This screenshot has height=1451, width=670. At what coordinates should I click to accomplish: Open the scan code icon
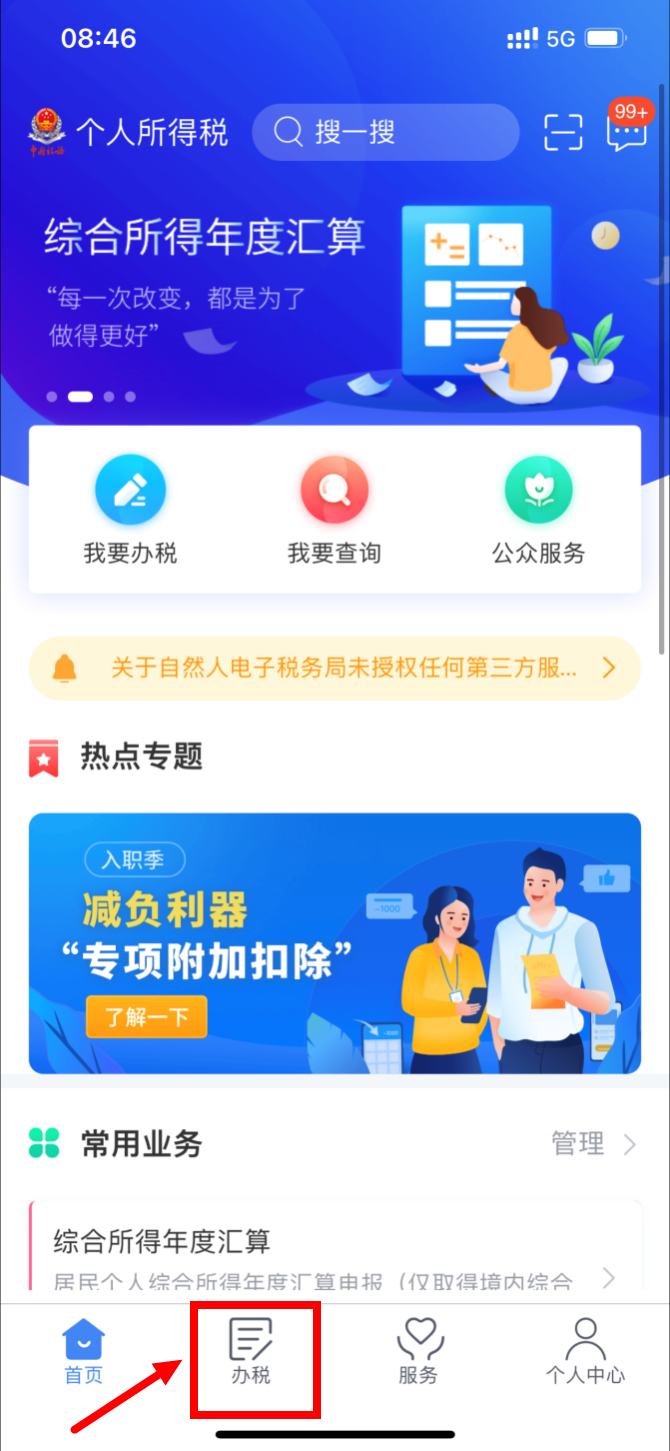tap(562, 133)
